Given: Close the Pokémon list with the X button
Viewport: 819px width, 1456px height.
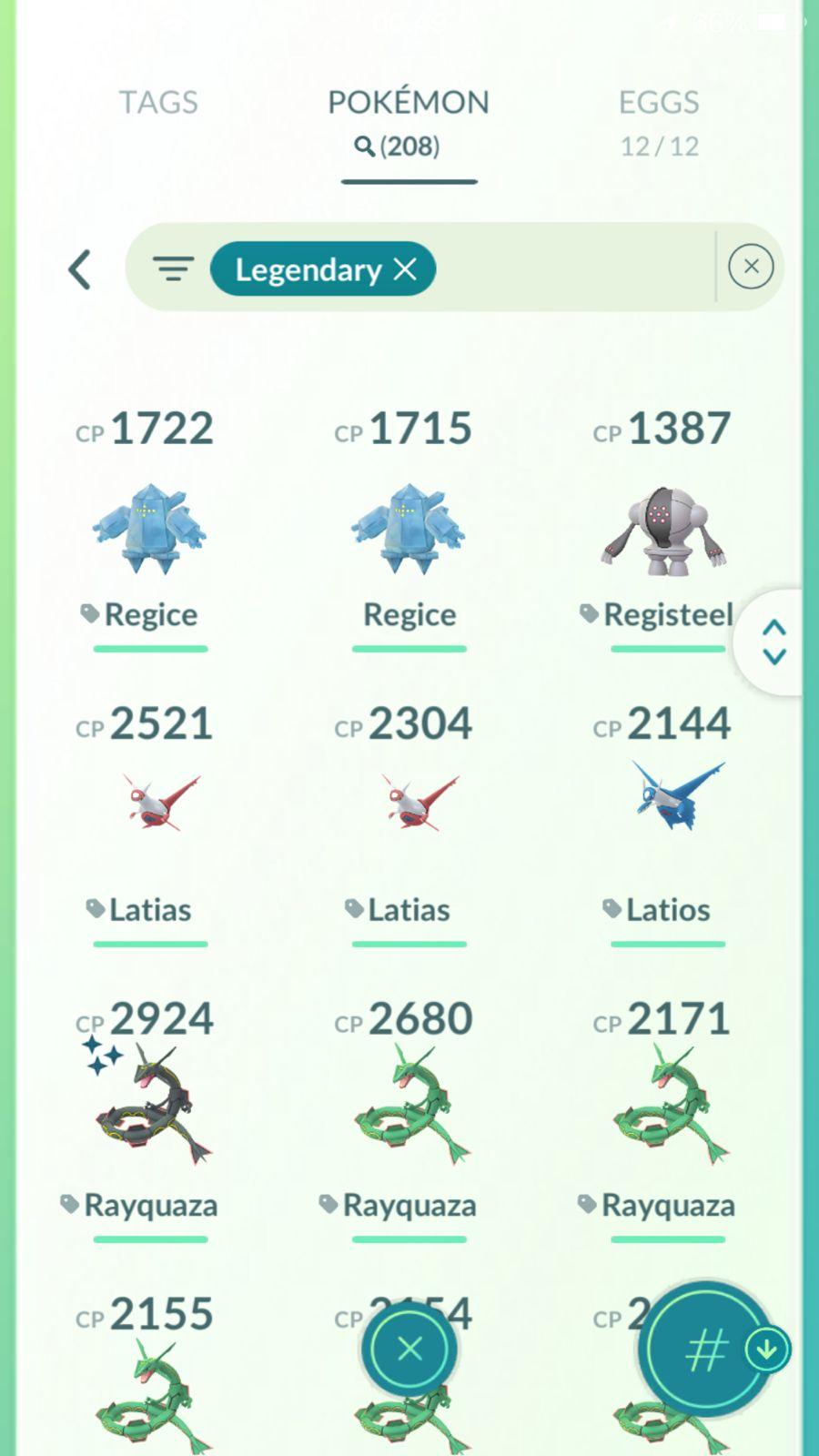Looking at the screenshot, I should tap(409, 1349).
